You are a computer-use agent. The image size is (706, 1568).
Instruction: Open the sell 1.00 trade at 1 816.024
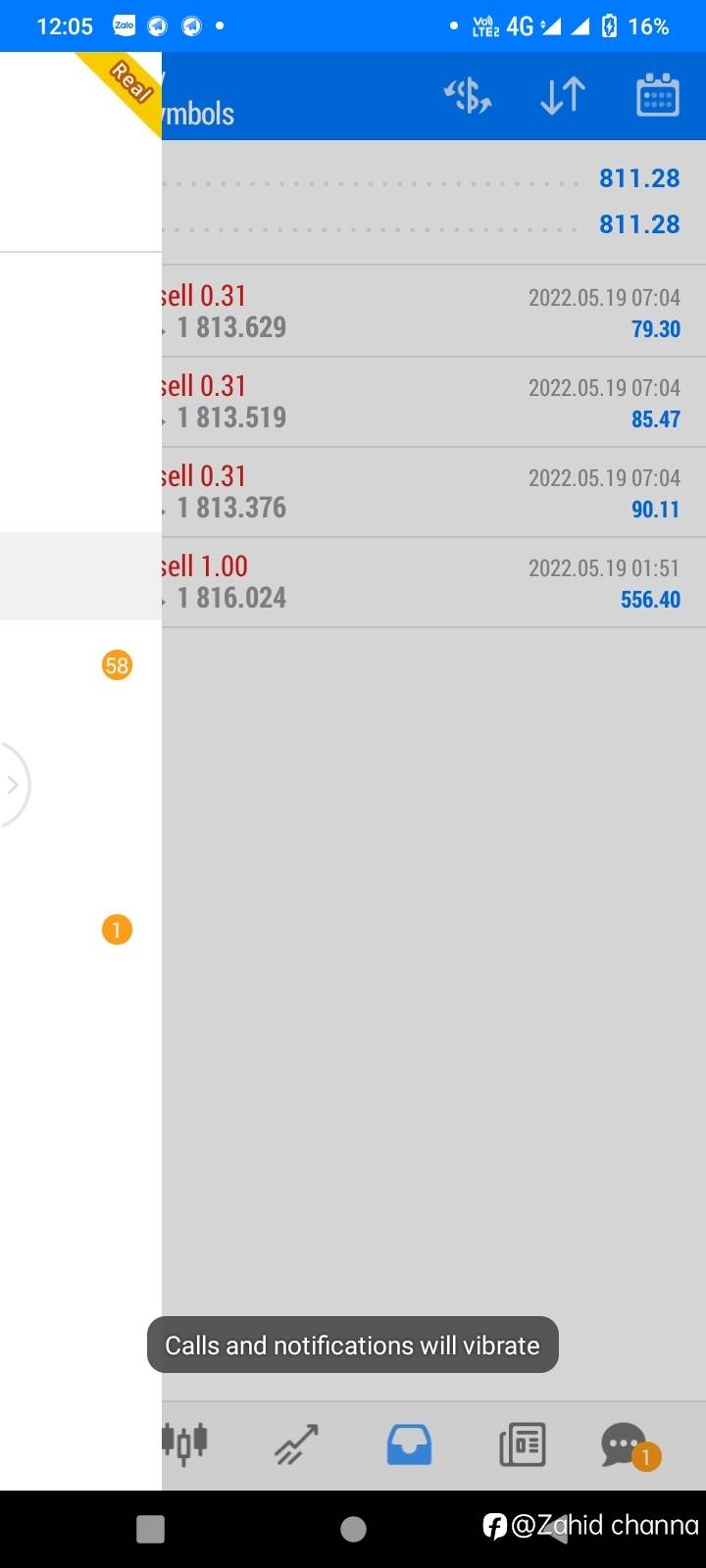(433, 582)
